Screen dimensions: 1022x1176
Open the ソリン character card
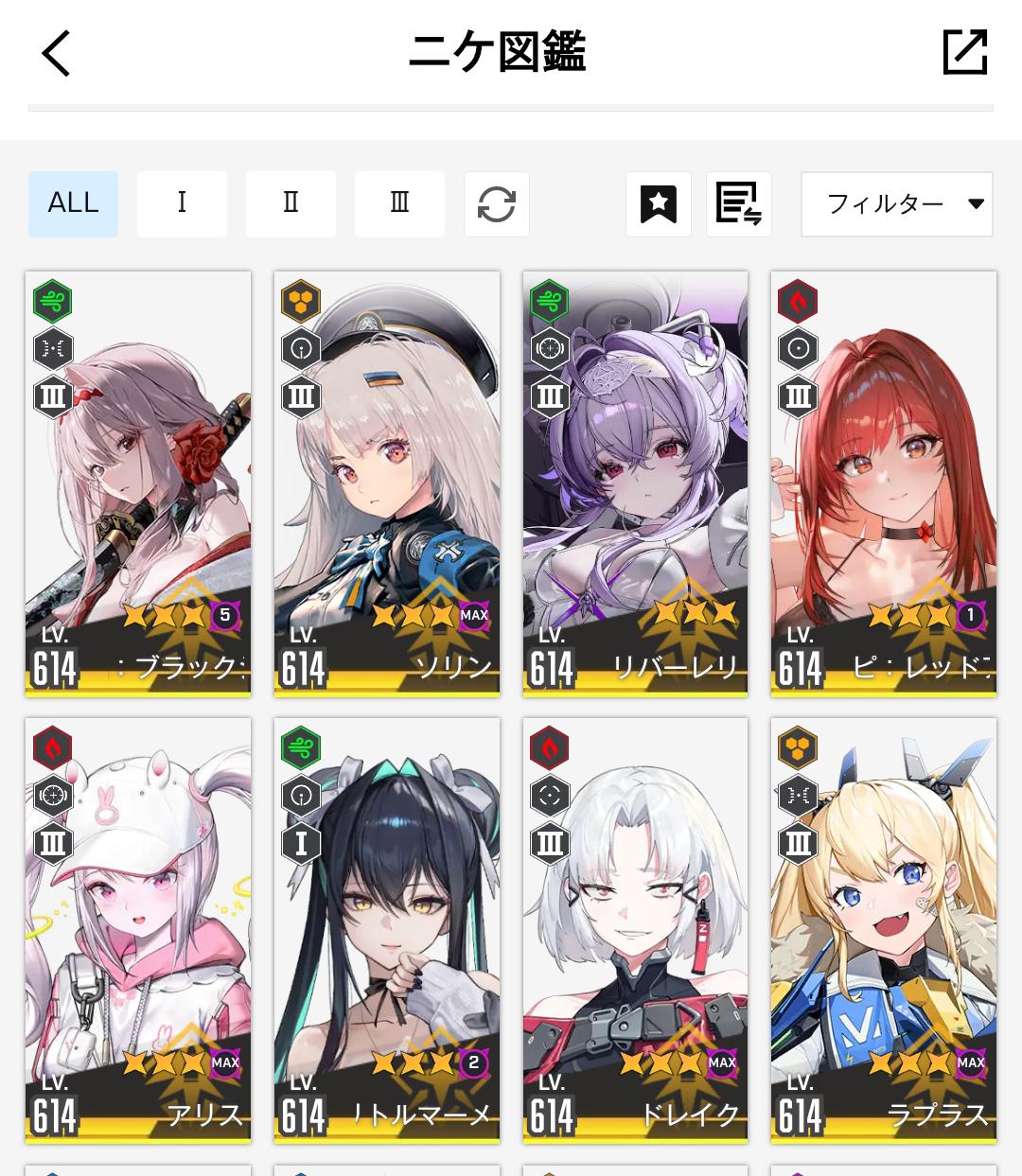387,483
